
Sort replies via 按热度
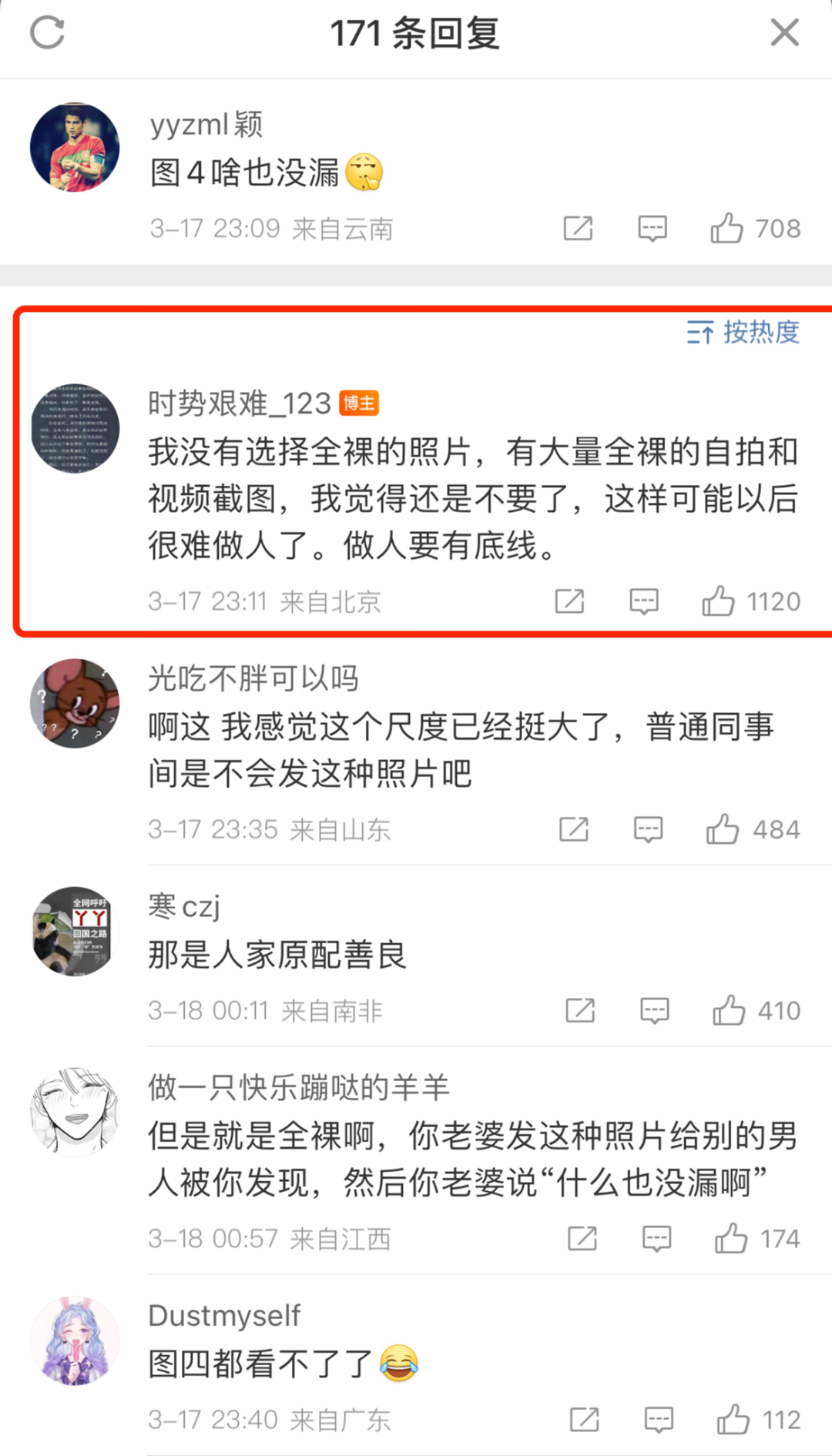click(743, 332)
